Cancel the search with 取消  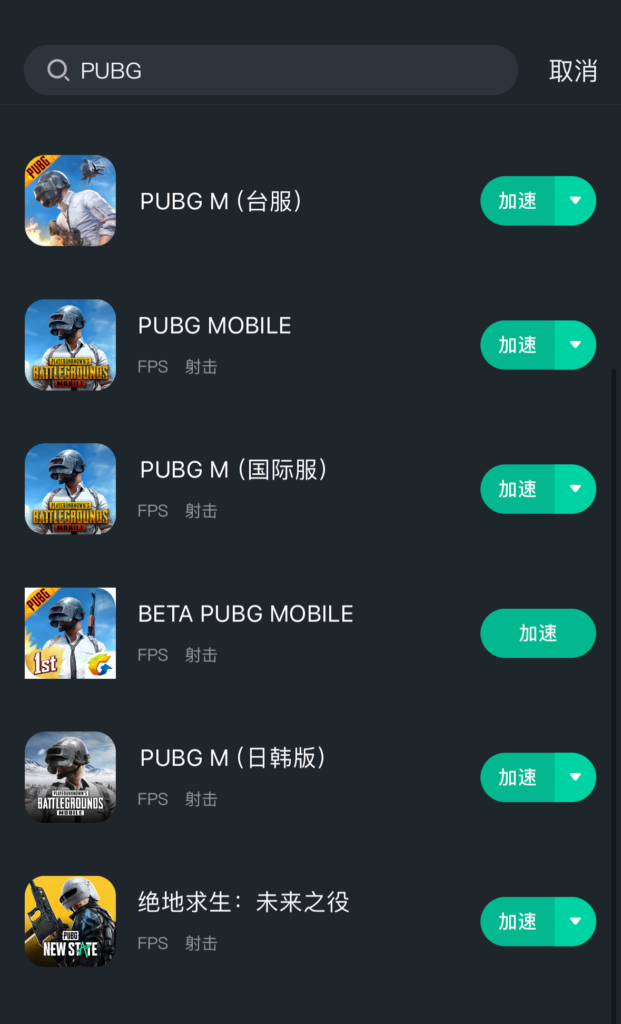click(x=573, y=71)
